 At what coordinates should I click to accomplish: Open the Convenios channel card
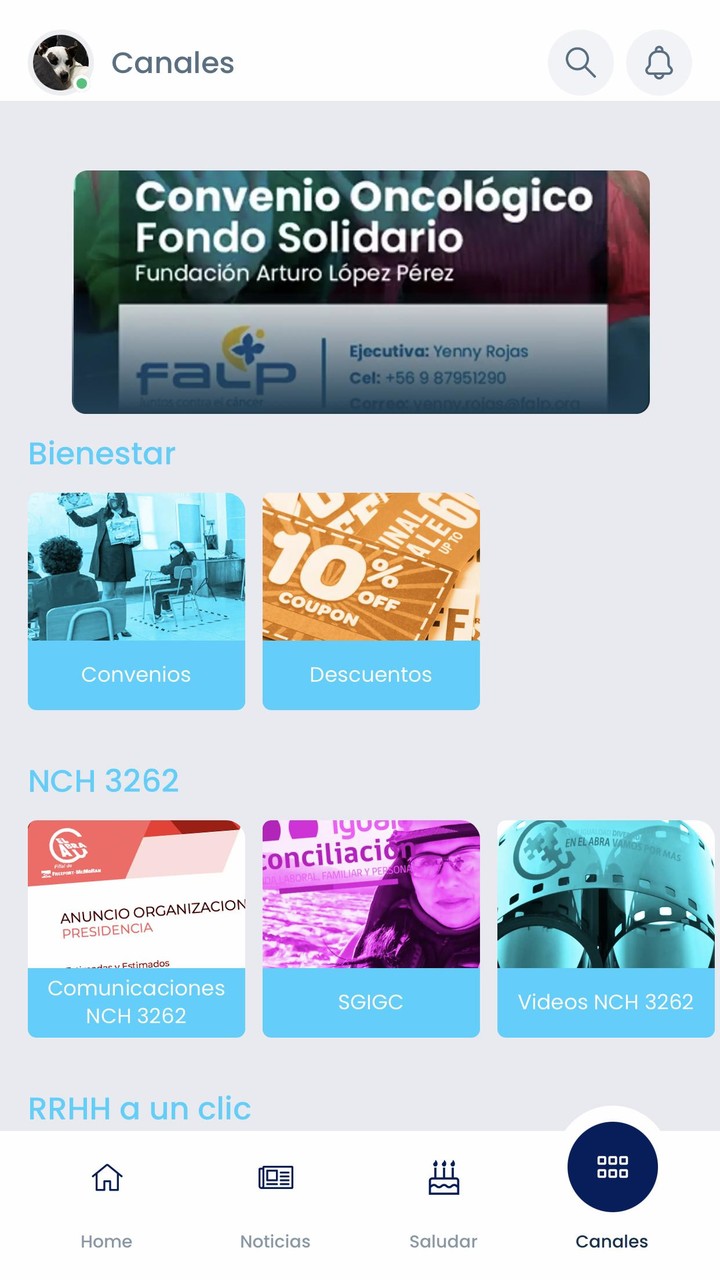[x=135, y=598]
